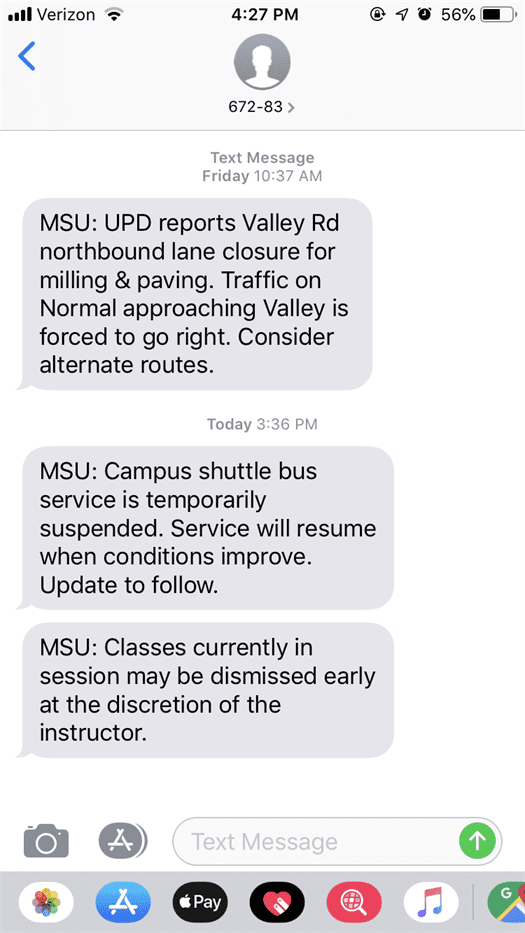Screen dimensions: 525x933
Task: Open contact details for 672-83
Action: 262,77
